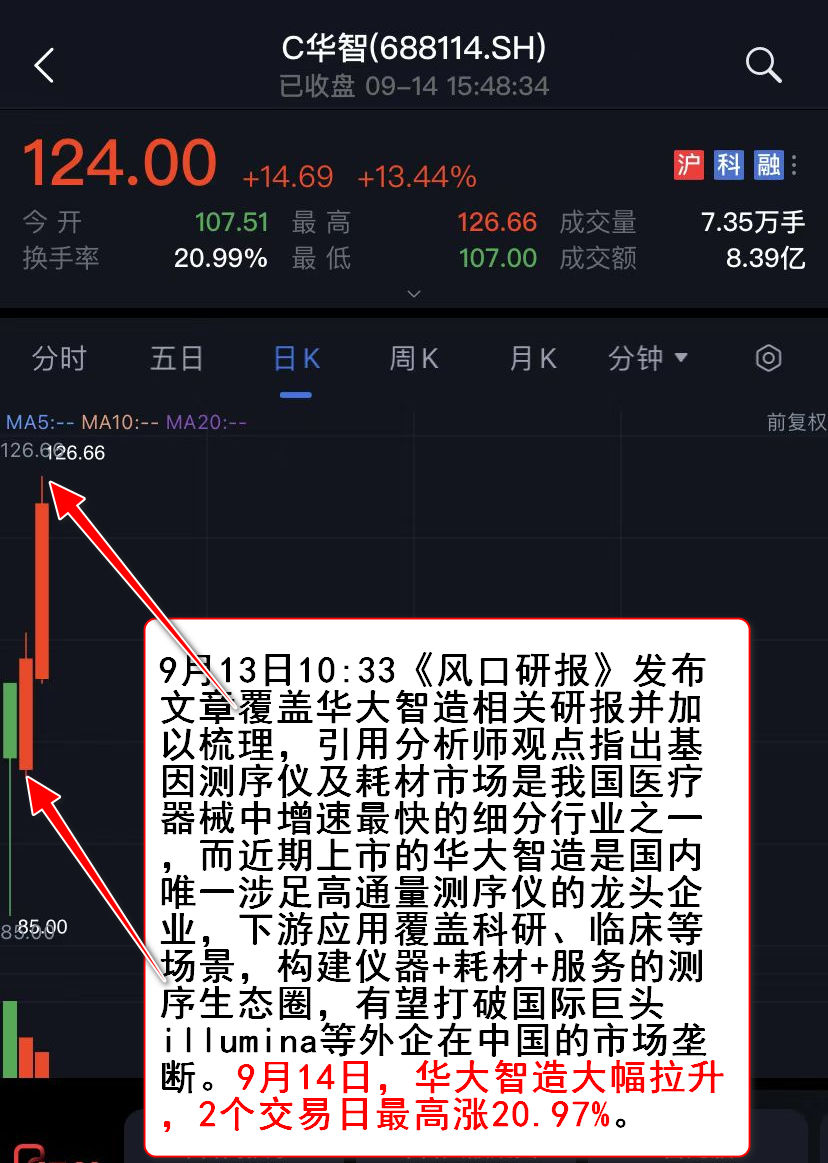Switch to the 周K chart
828x1163 pixels.
click(x=414, y=358)
